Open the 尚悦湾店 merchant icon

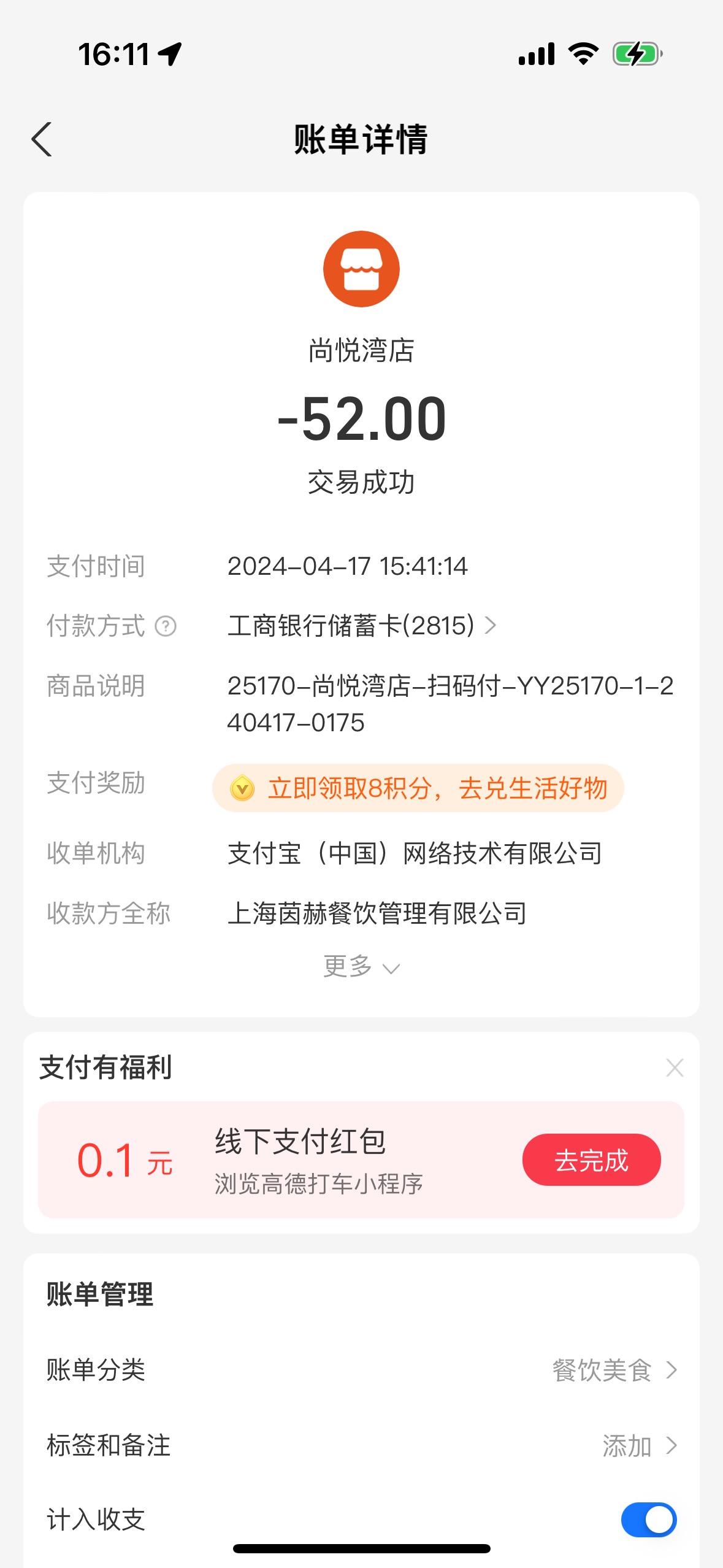[361, 269]
